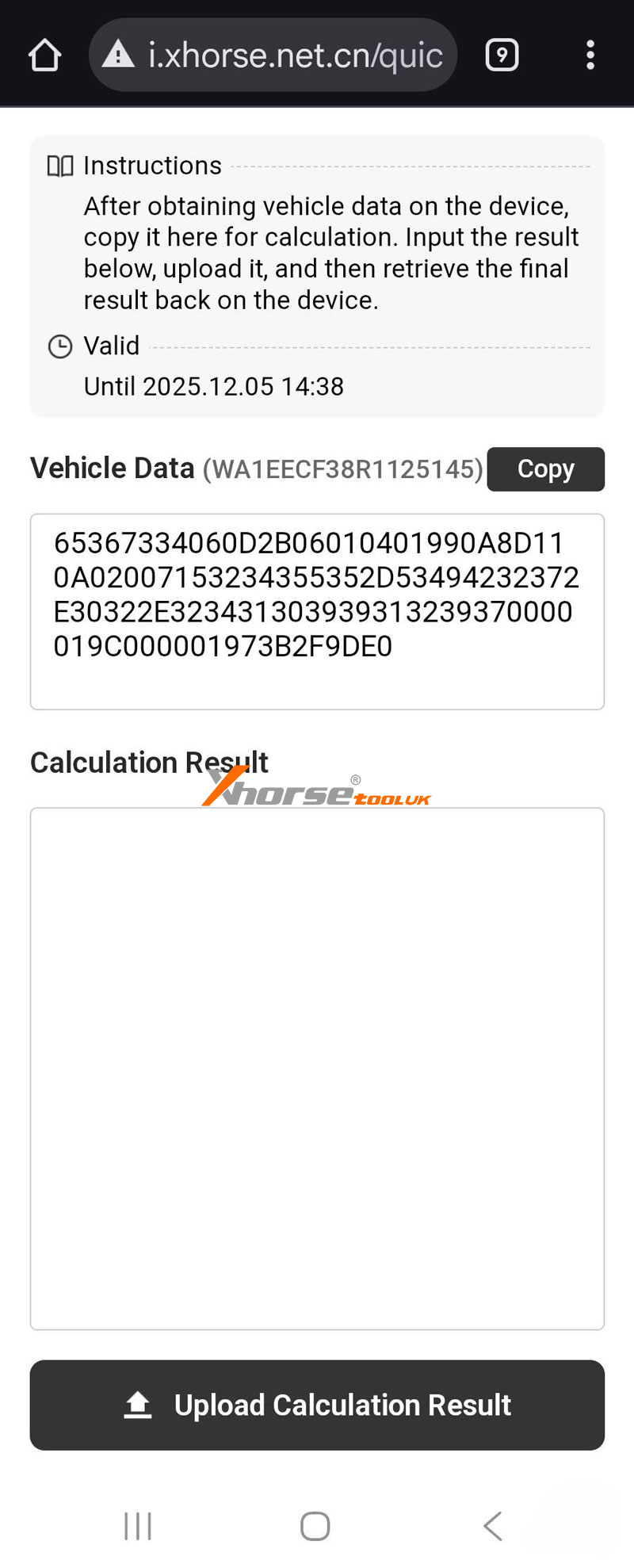Tap the clock icon next to Valid
Image resolution: width=634 pixels, height=1568 pixels.
(60, 346)
